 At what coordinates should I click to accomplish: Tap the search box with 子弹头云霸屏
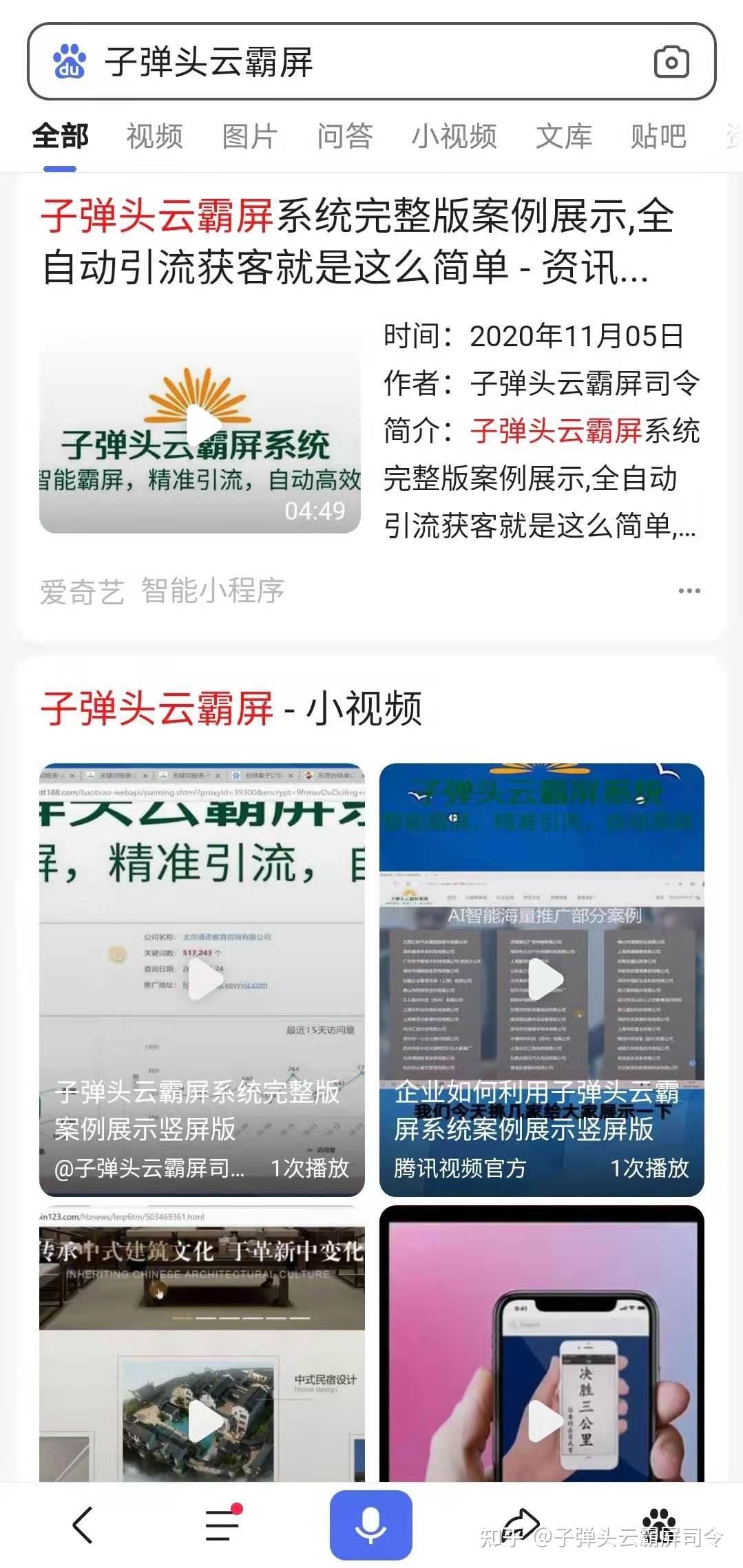(x=344, y=62)
